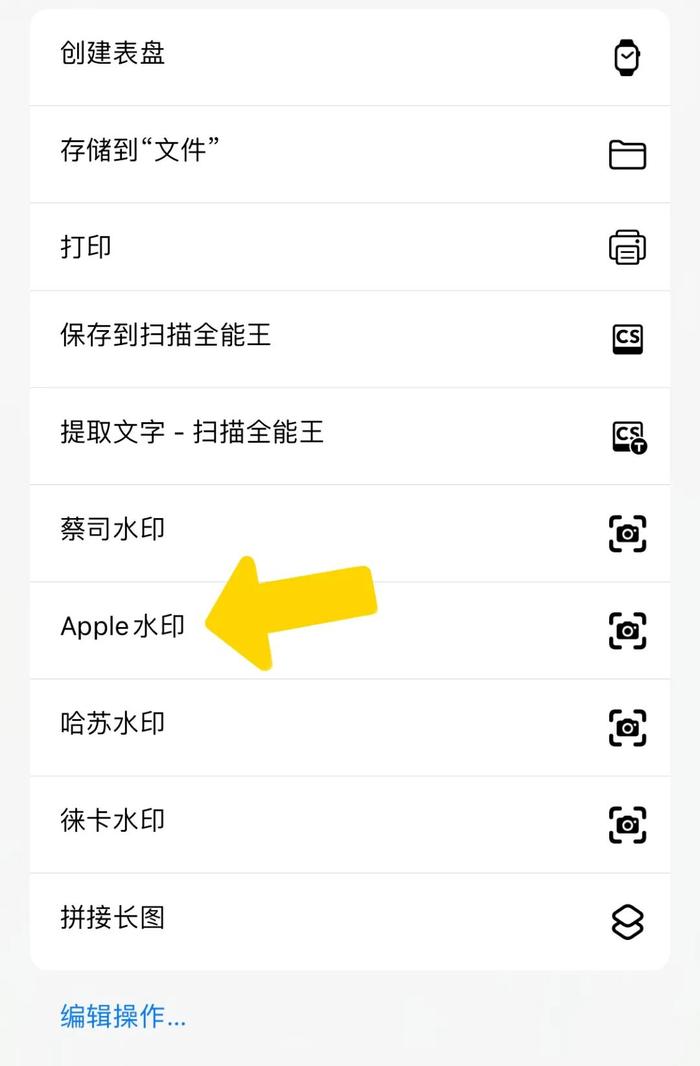Run the 哈苏水印 shortcut
This screenshot has height=1066, width=700.
tap(112, 723)
